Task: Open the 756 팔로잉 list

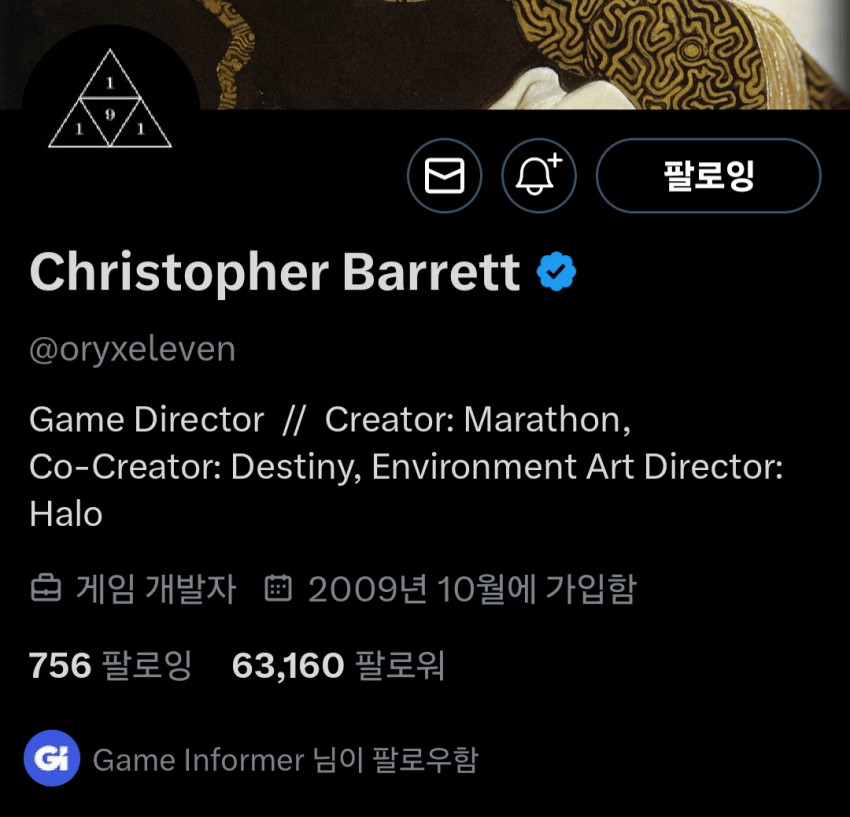Action: click(110, 665)
